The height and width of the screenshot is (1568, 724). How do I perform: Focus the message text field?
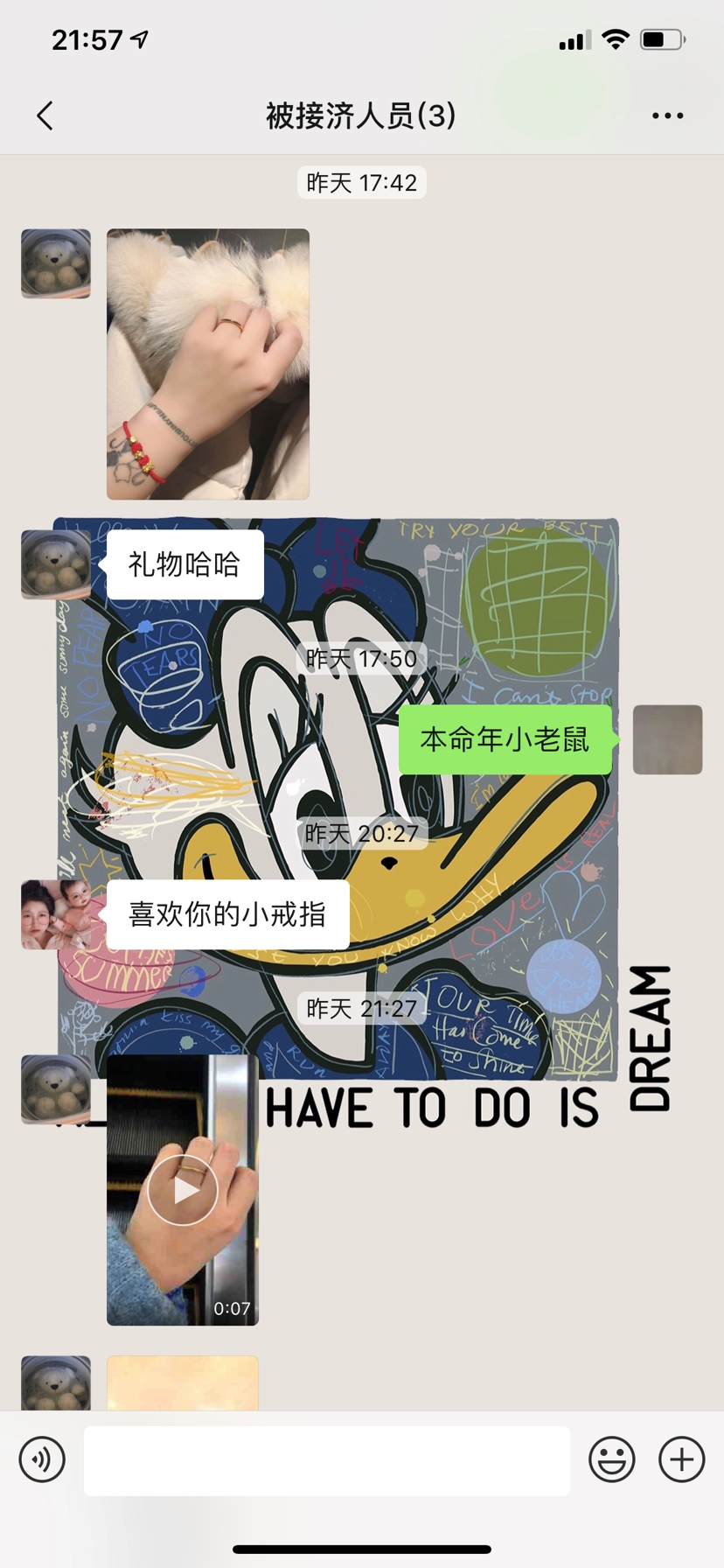(327, 1459)
